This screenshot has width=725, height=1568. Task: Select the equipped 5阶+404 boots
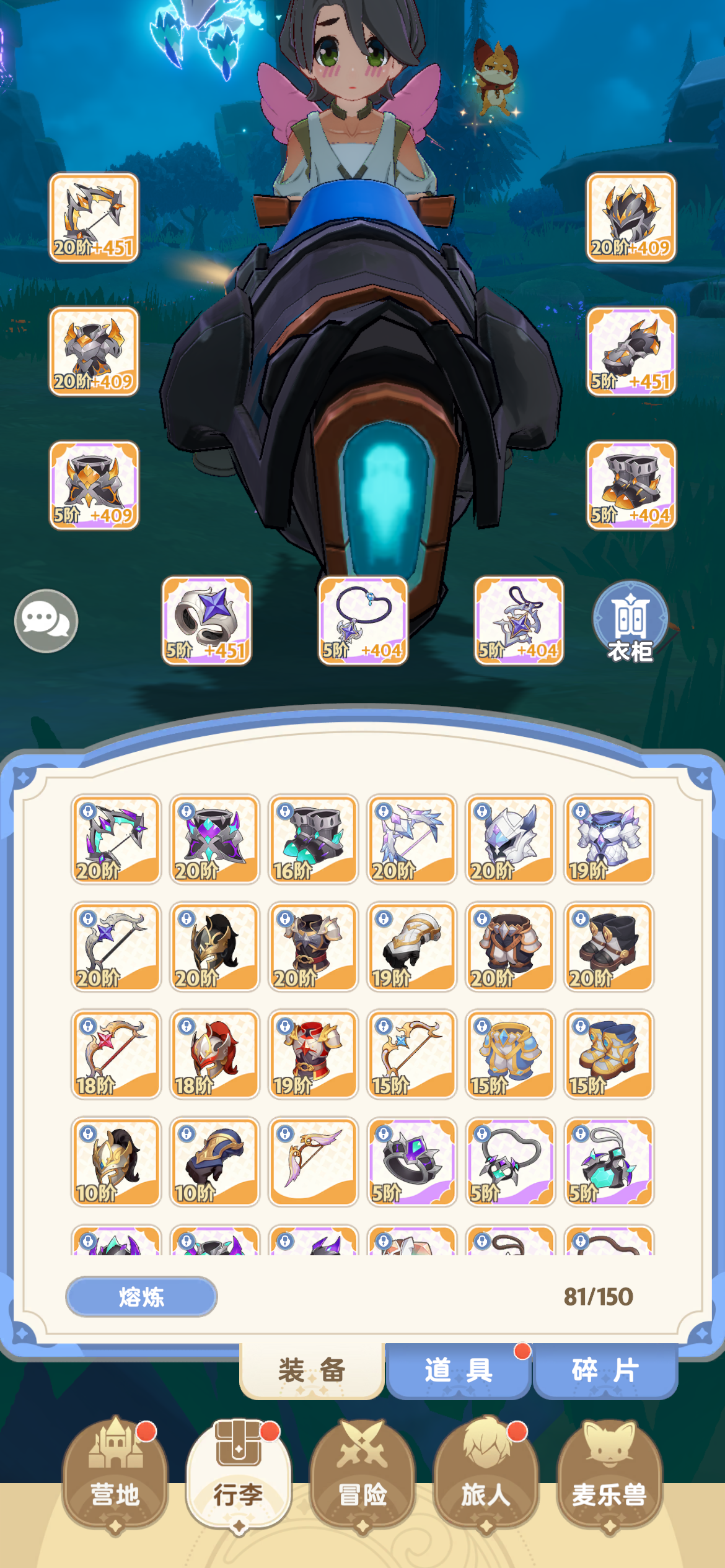[x=630, y=487]
